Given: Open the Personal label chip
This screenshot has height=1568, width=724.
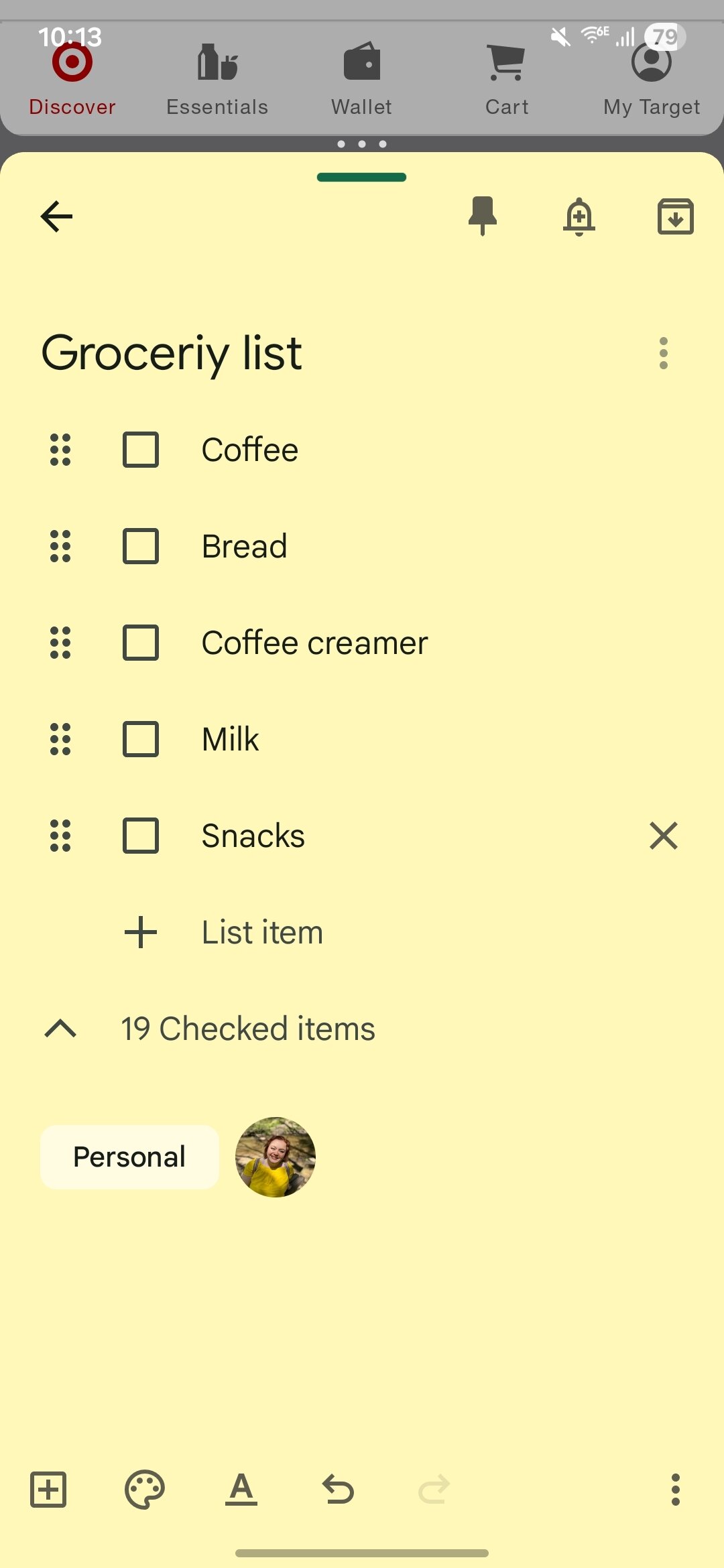Looking at the screenshot, I should click(x=129, y=1157).
